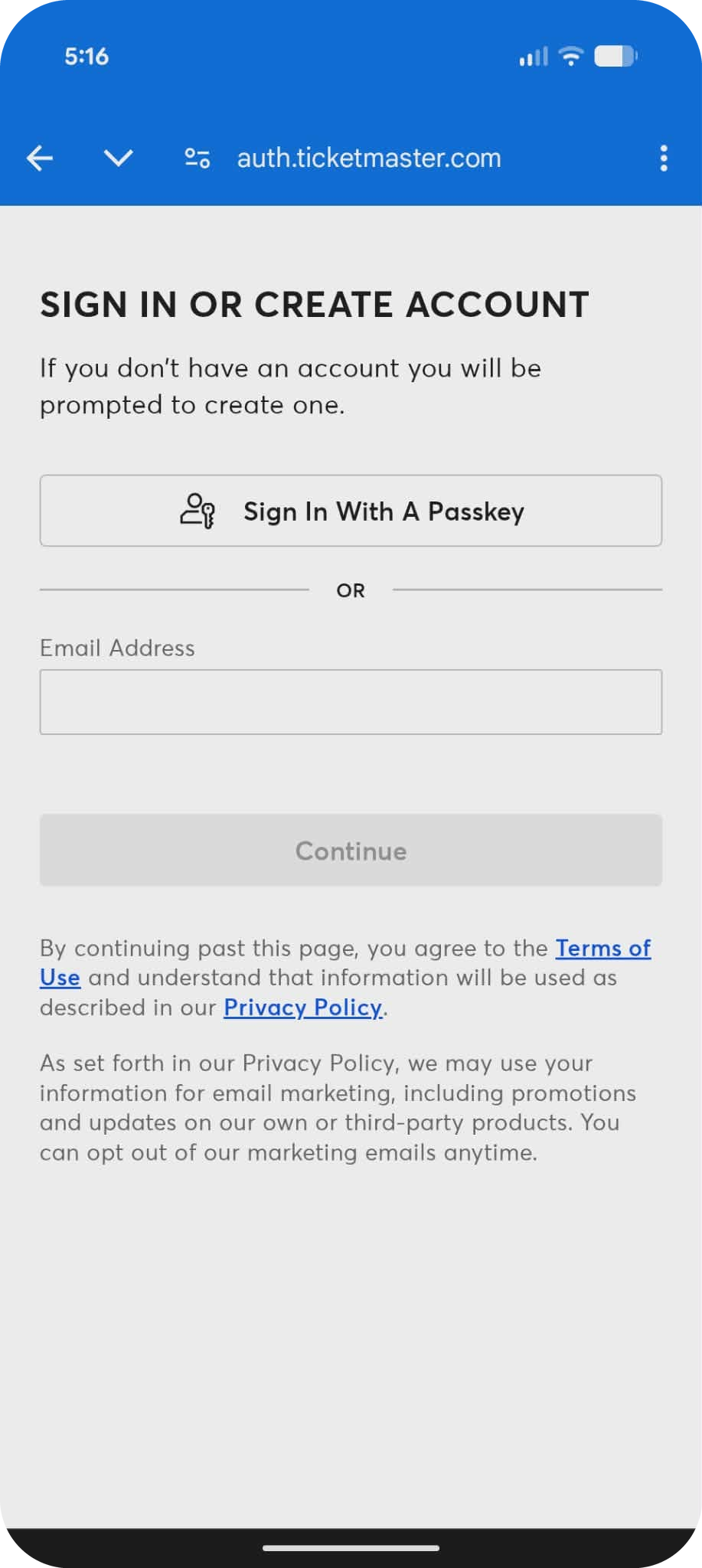Screen dimensions: 702x1568
Task: Open the Privacy Policy link
Action: [x=302, y=1008]
